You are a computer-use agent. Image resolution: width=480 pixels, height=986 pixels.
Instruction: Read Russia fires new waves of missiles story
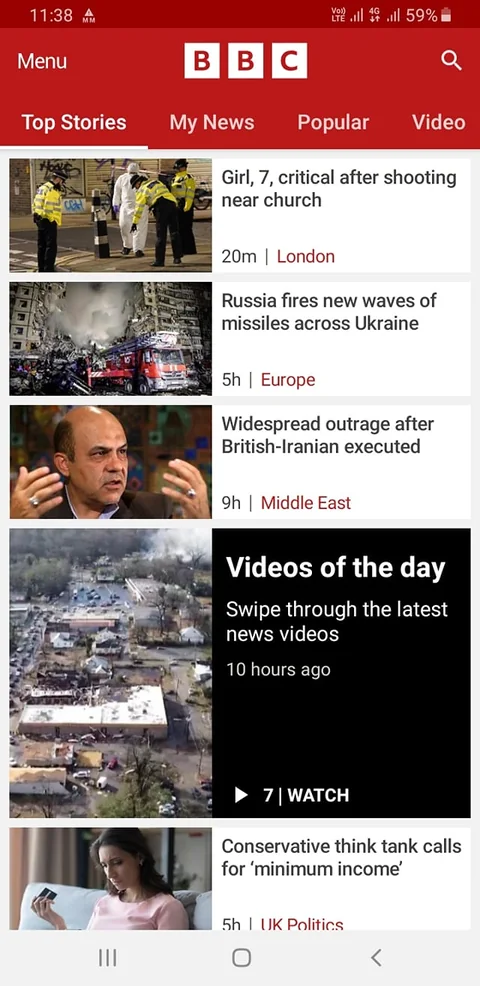240,338
